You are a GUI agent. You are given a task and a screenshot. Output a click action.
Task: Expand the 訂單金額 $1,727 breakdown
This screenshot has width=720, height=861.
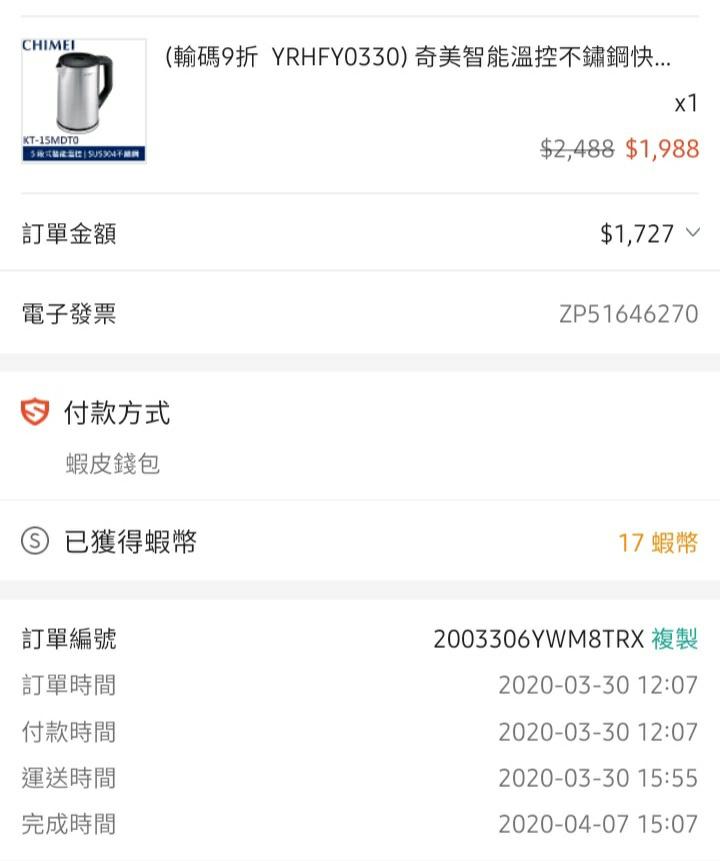pyautogui.click(x=693, y=234)
